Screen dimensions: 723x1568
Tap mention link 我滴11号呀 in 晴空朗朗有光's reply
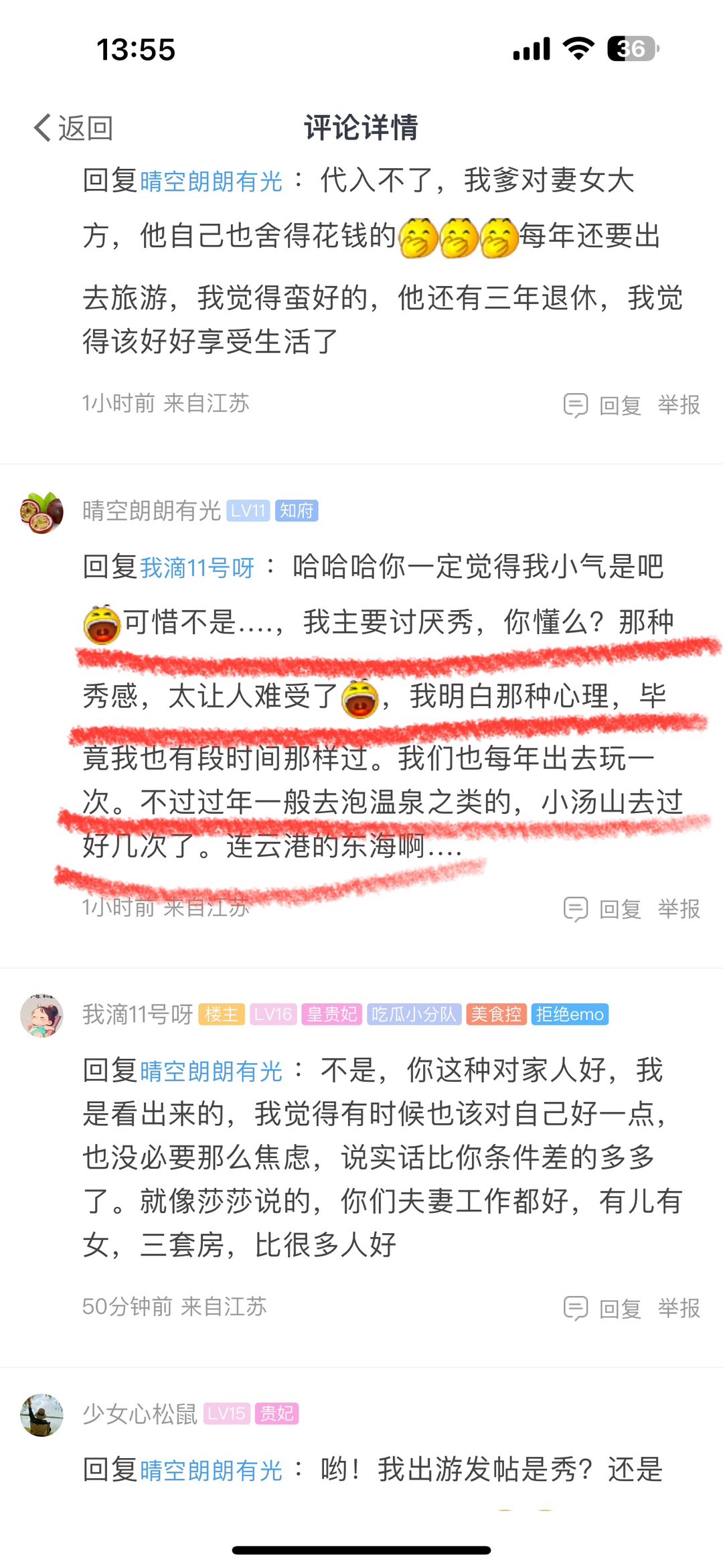pos(197,568)
